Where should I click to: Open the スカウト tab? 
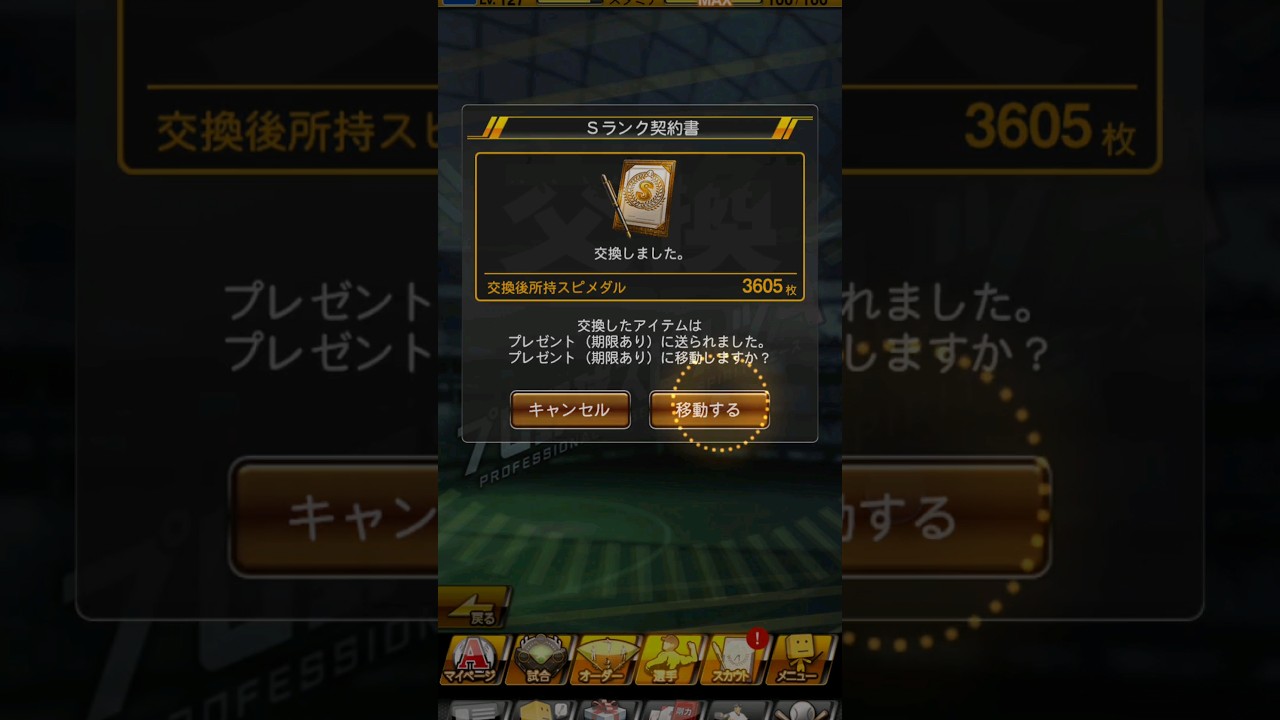click(x=733, y=660)
